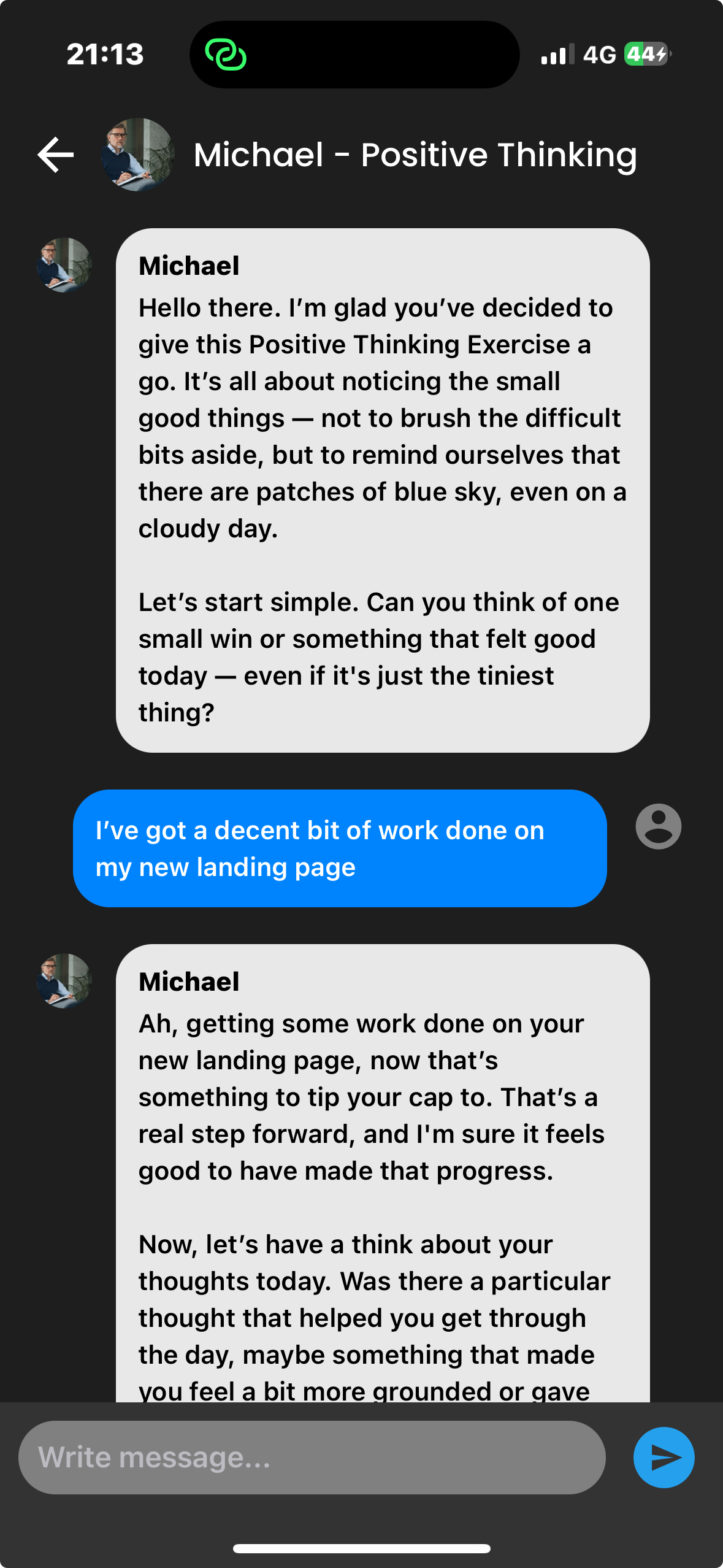
Task: Go back using the arrow icon
Action: pos(56,155)
